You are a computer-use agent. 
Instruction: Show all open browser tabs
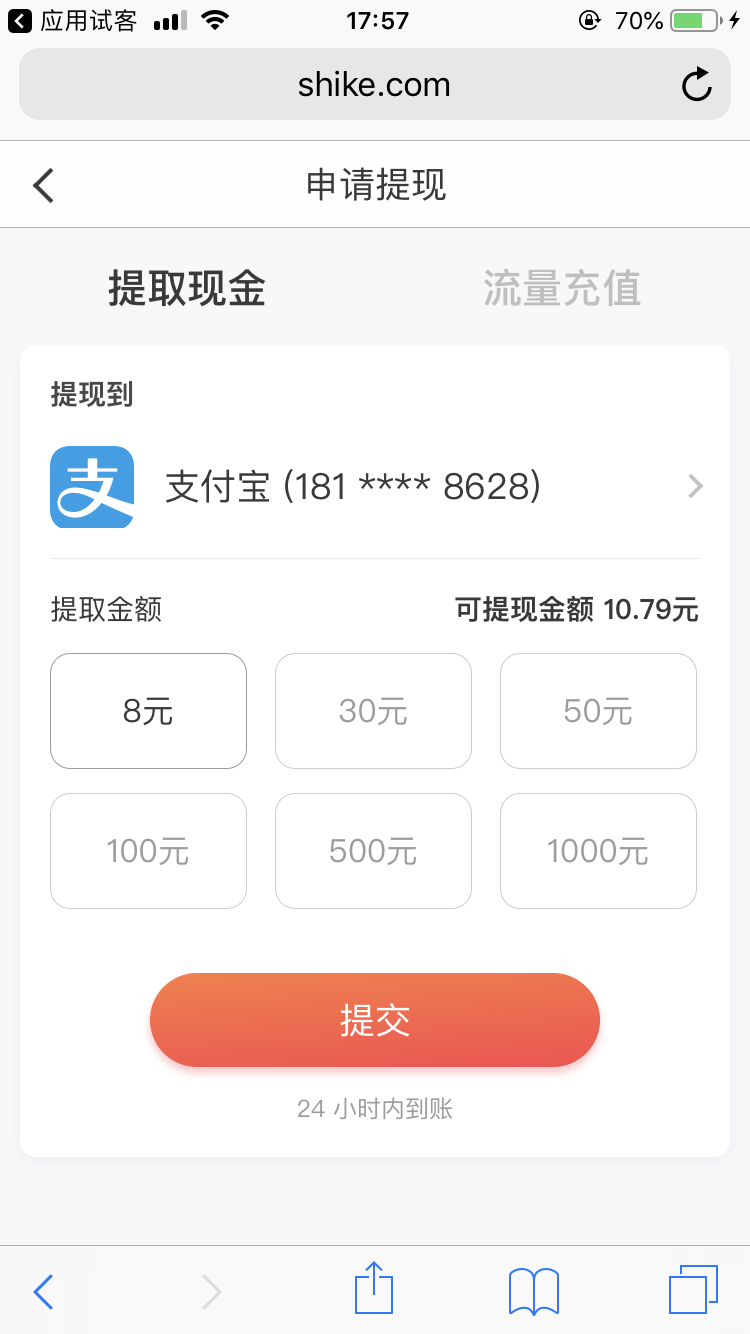[x=693, y=1290]
